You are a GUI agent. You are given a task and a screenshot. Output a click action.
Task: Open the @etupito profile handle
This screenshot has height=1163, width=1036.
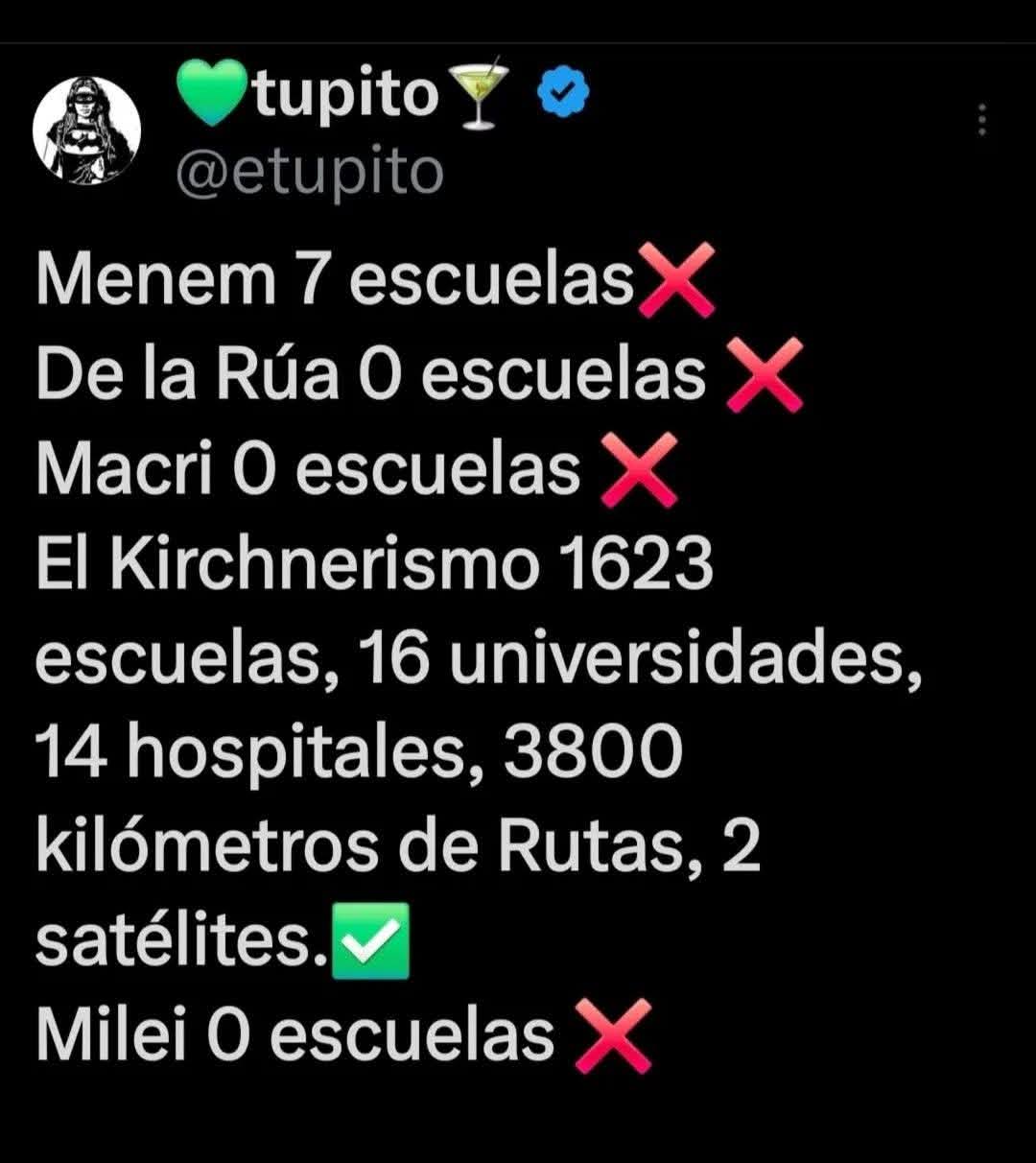(310, 172)
